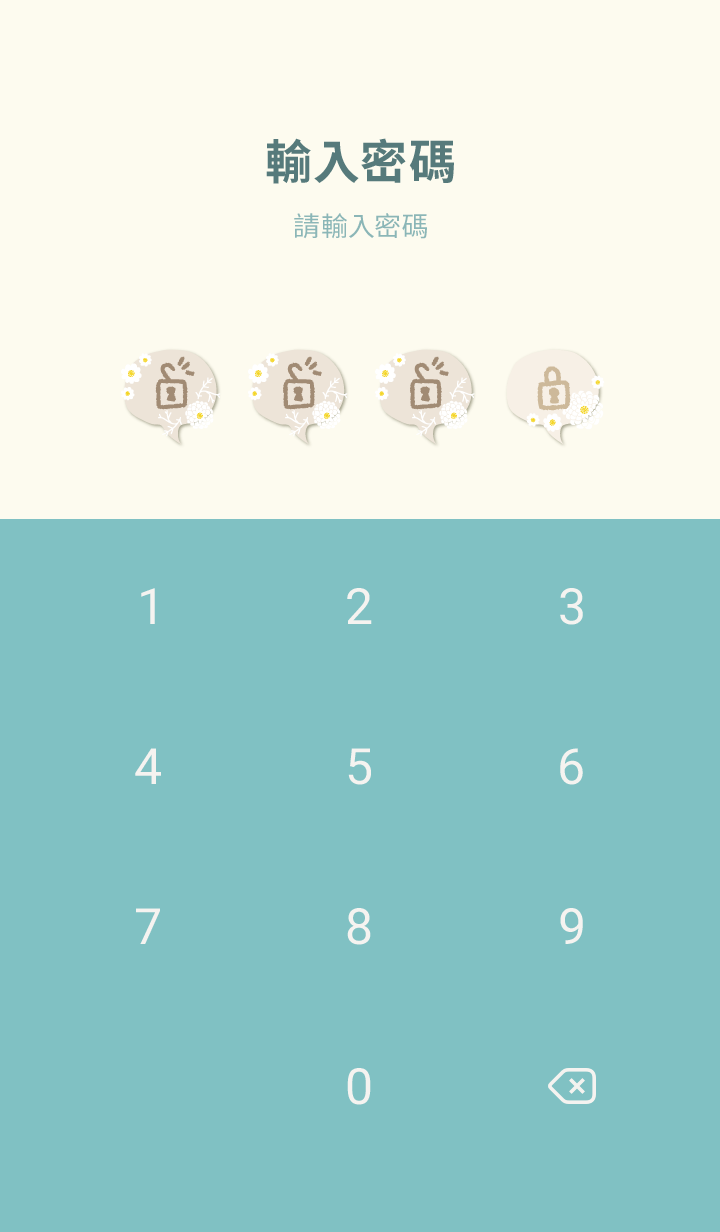Enter the number 9
This screenshot has width=720, height=1232.
pyautogui.click(x=571, y=927)
